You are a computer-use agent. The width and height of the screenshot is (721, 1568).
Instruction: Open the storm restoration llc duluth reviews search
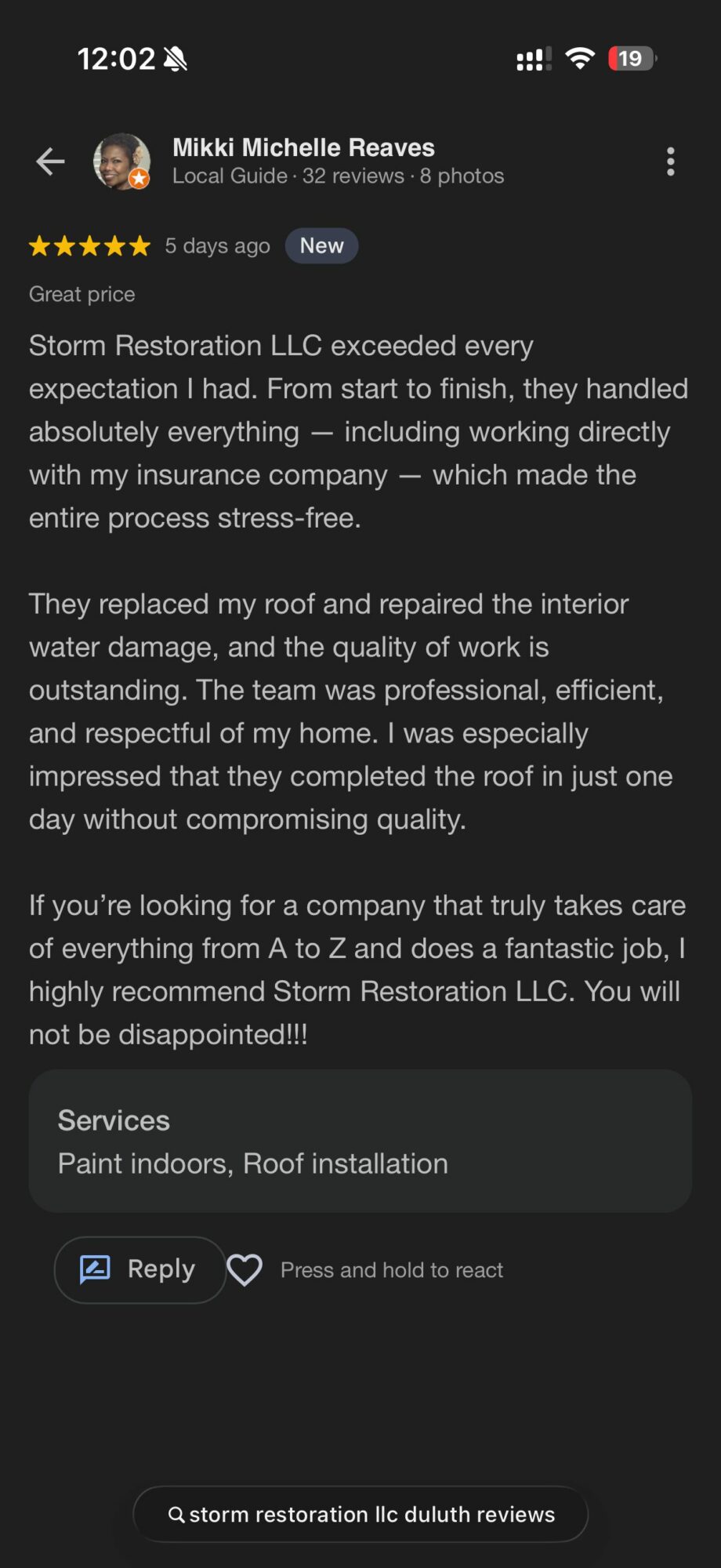click(360, 1514)
